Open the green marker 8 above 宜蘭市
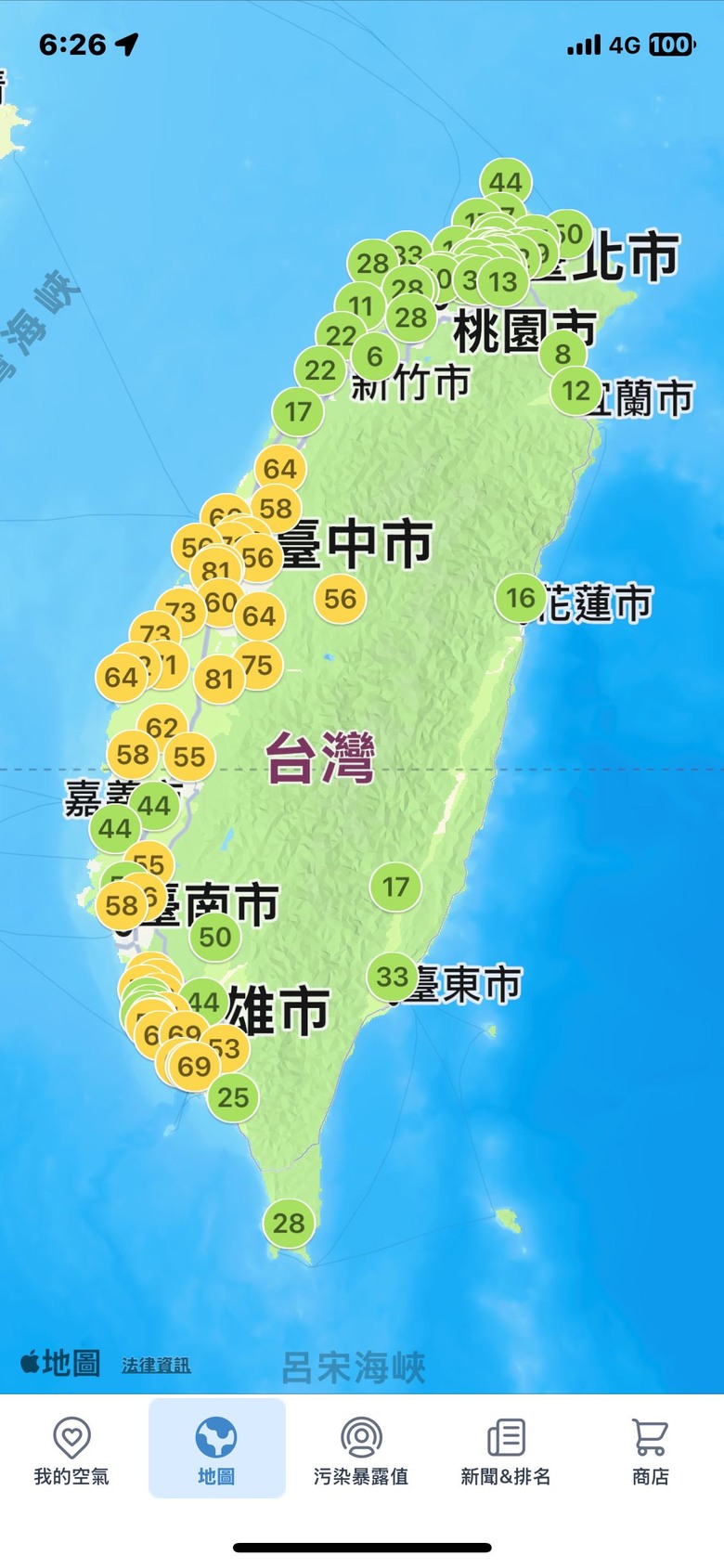The image size is (724, 1568). pyautogui.click(x=563, y=353)
